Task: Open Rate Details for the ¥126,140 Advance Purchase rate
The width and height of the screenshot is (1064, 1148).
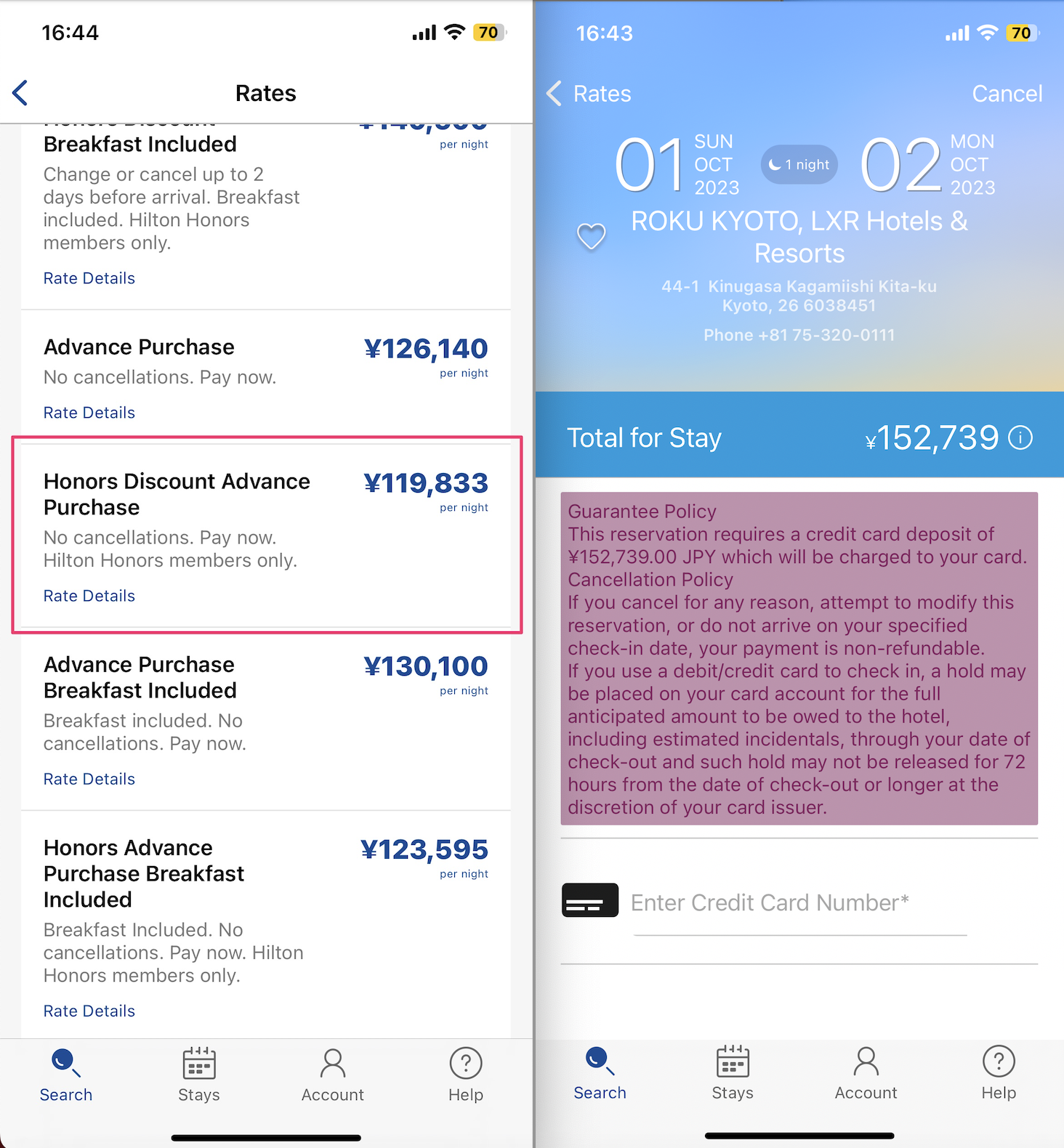Action: tap(89, 413)
